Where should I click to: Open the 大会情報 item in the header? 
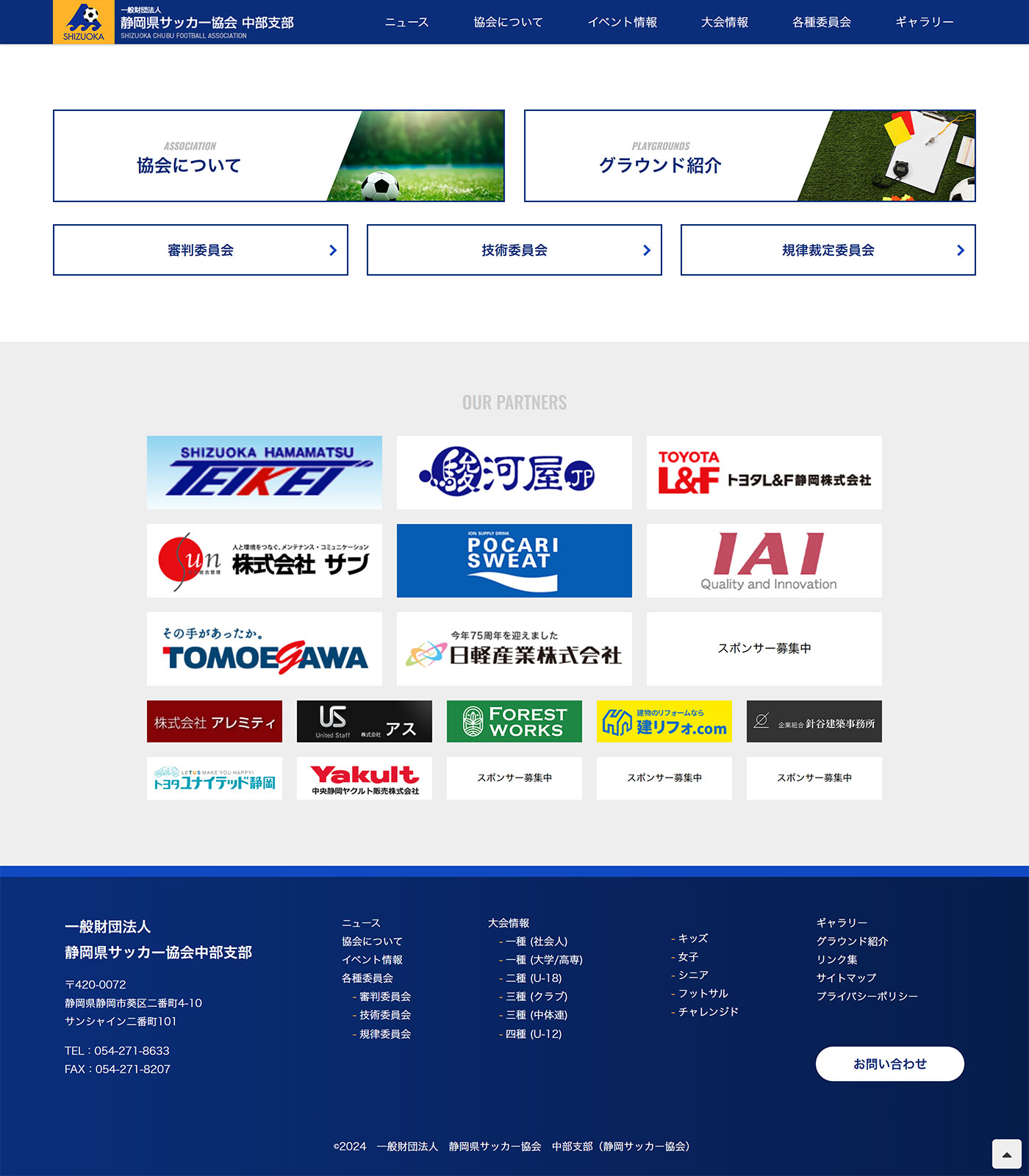click(724, 22)
